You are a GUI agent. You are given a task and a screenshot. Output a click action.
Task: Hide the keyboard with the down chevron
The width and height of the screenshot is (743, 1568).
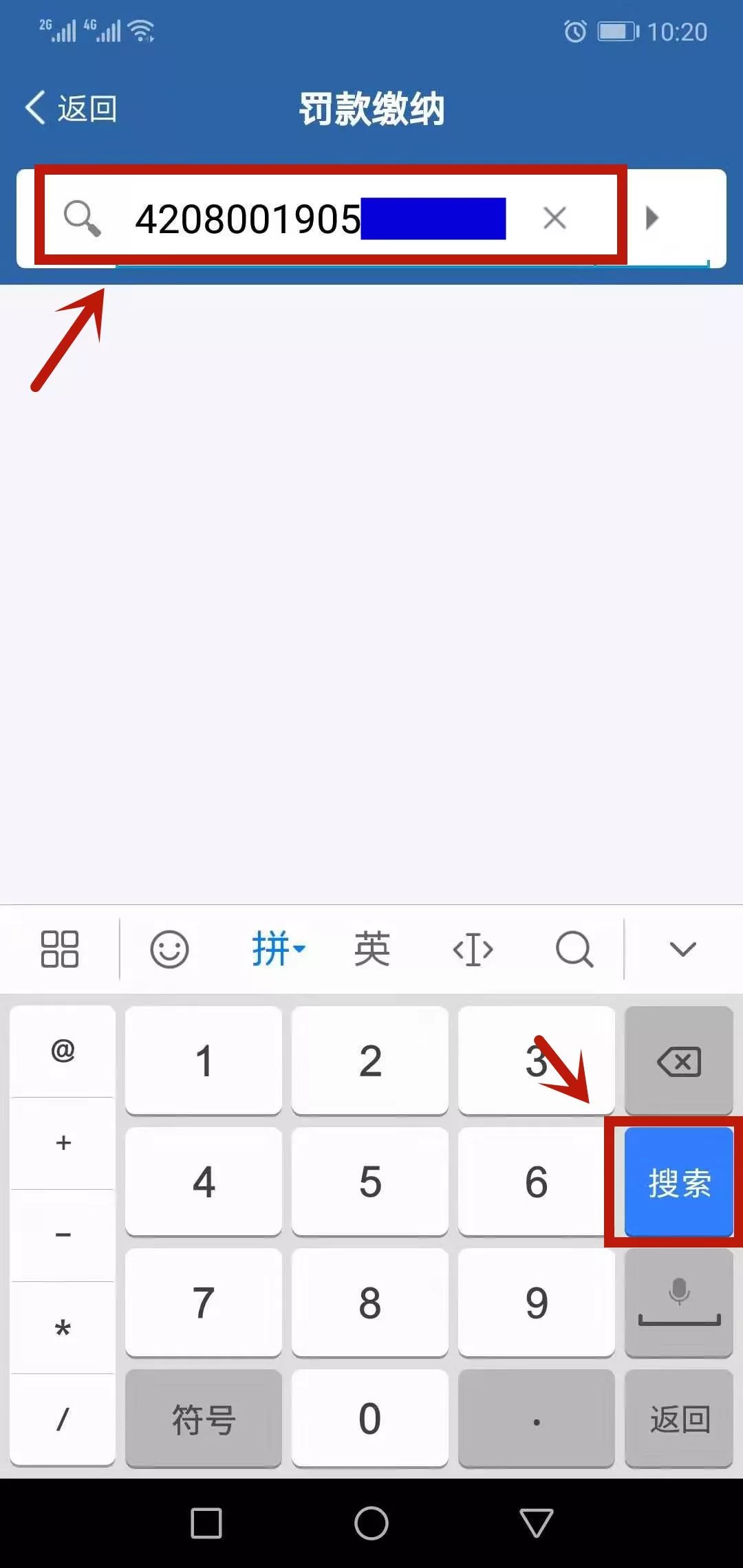coord(682,949)
